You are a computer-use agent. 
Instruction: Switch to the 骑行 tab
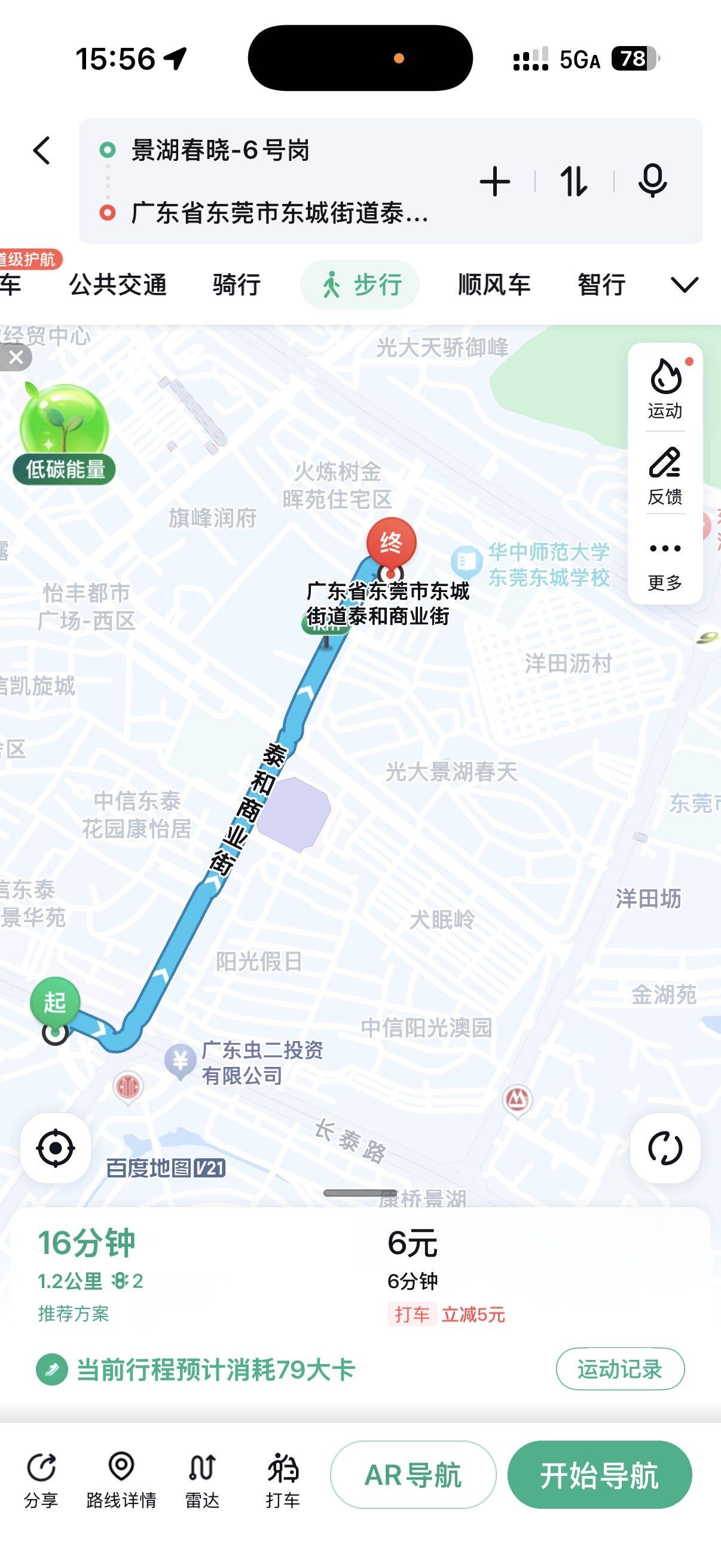pyautogui.click(x=237, y=285)
